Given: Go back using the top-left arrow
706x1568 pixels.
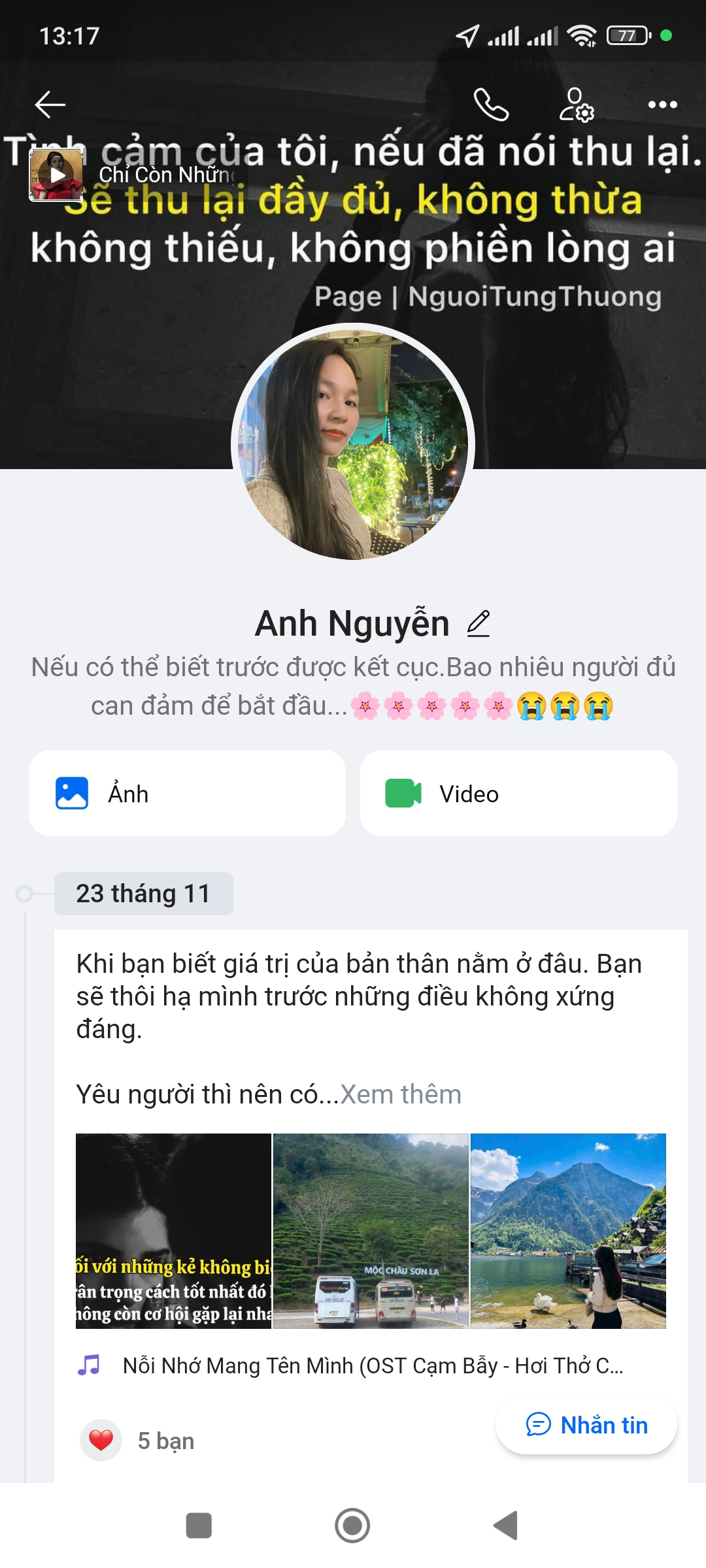Looking at the screenshot, I should pos(50,105).
